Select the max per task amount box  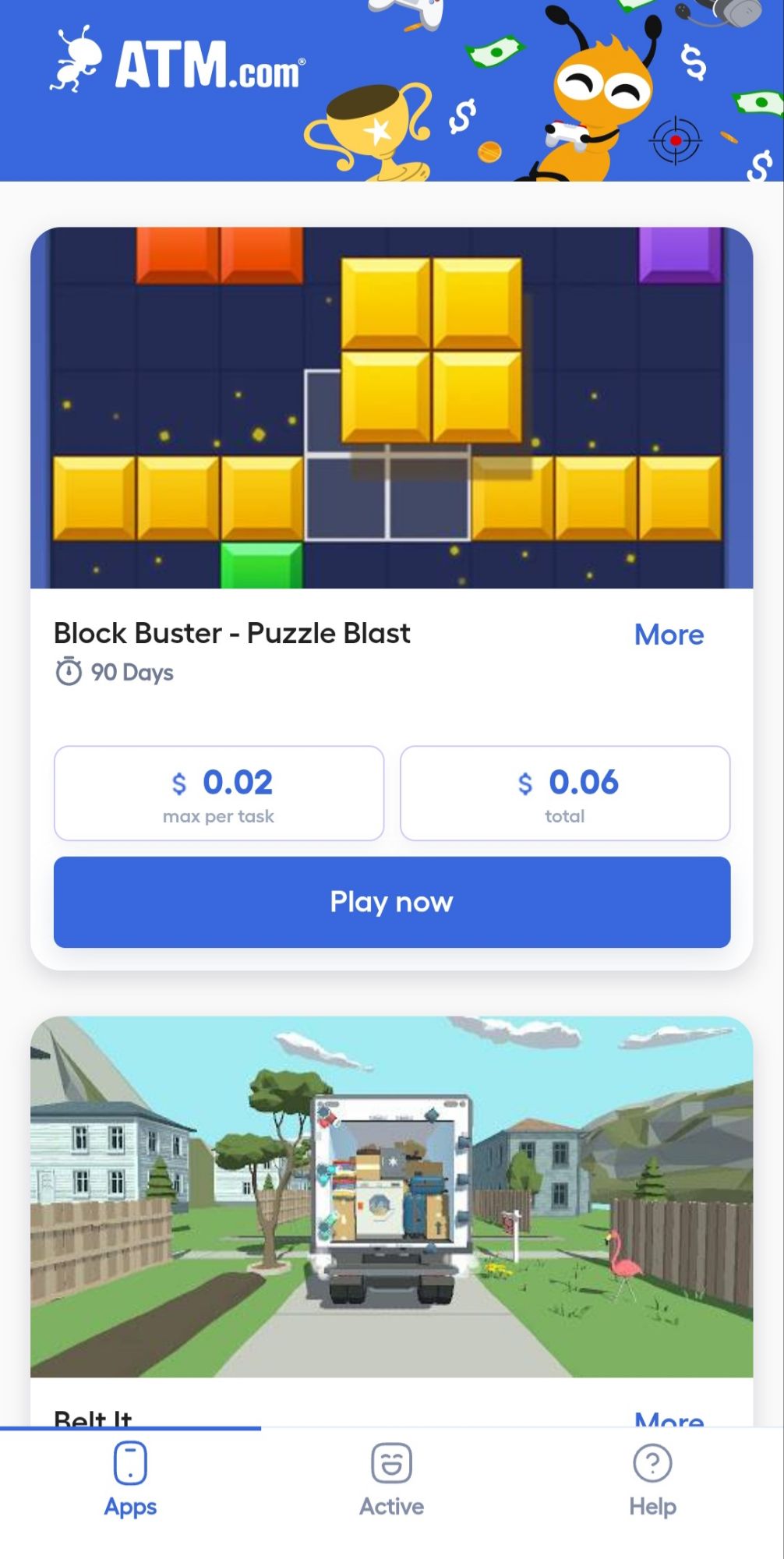218,793
